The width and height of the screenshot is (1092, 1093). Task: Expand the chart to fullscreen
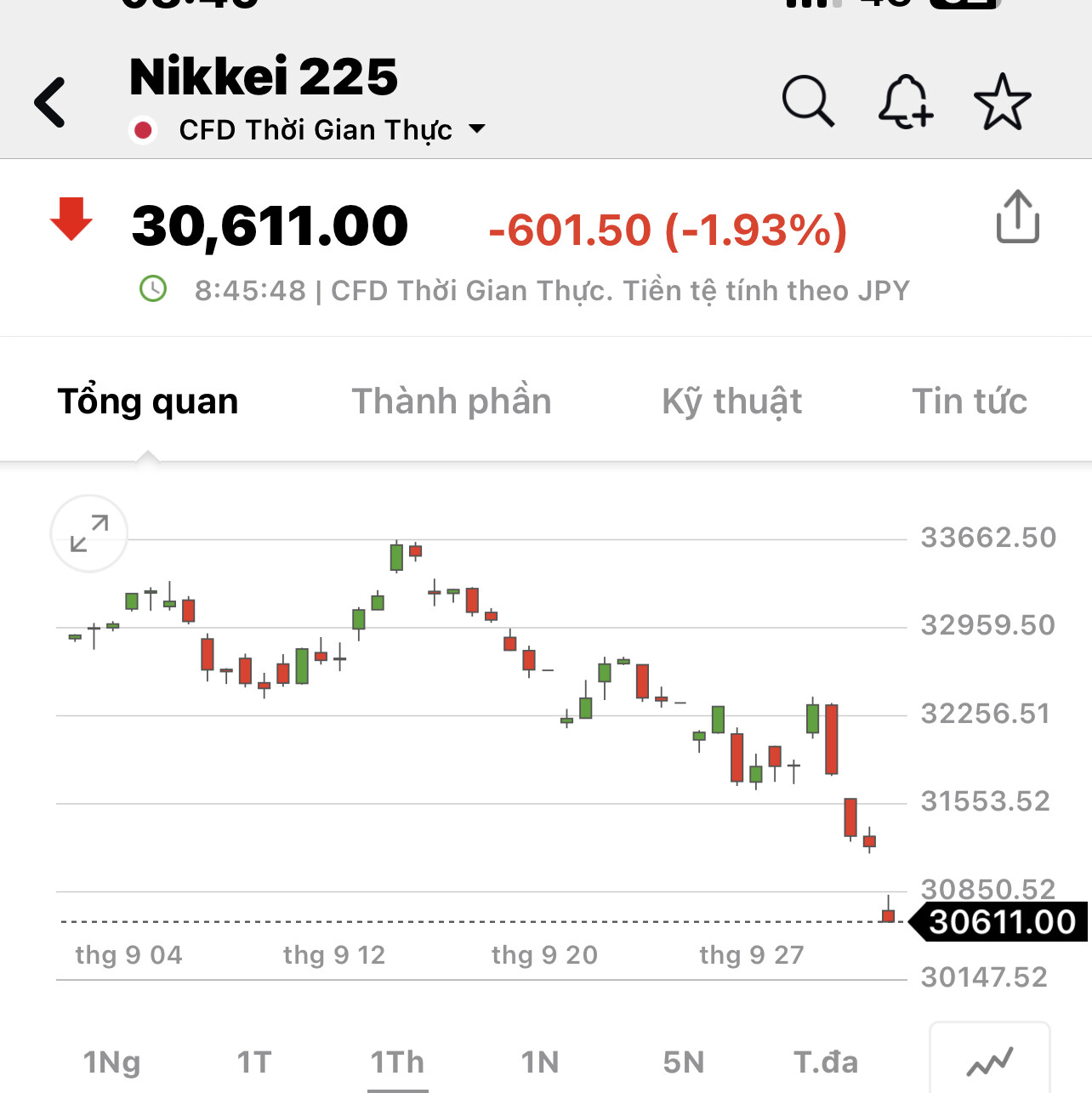tap(89, 533)
